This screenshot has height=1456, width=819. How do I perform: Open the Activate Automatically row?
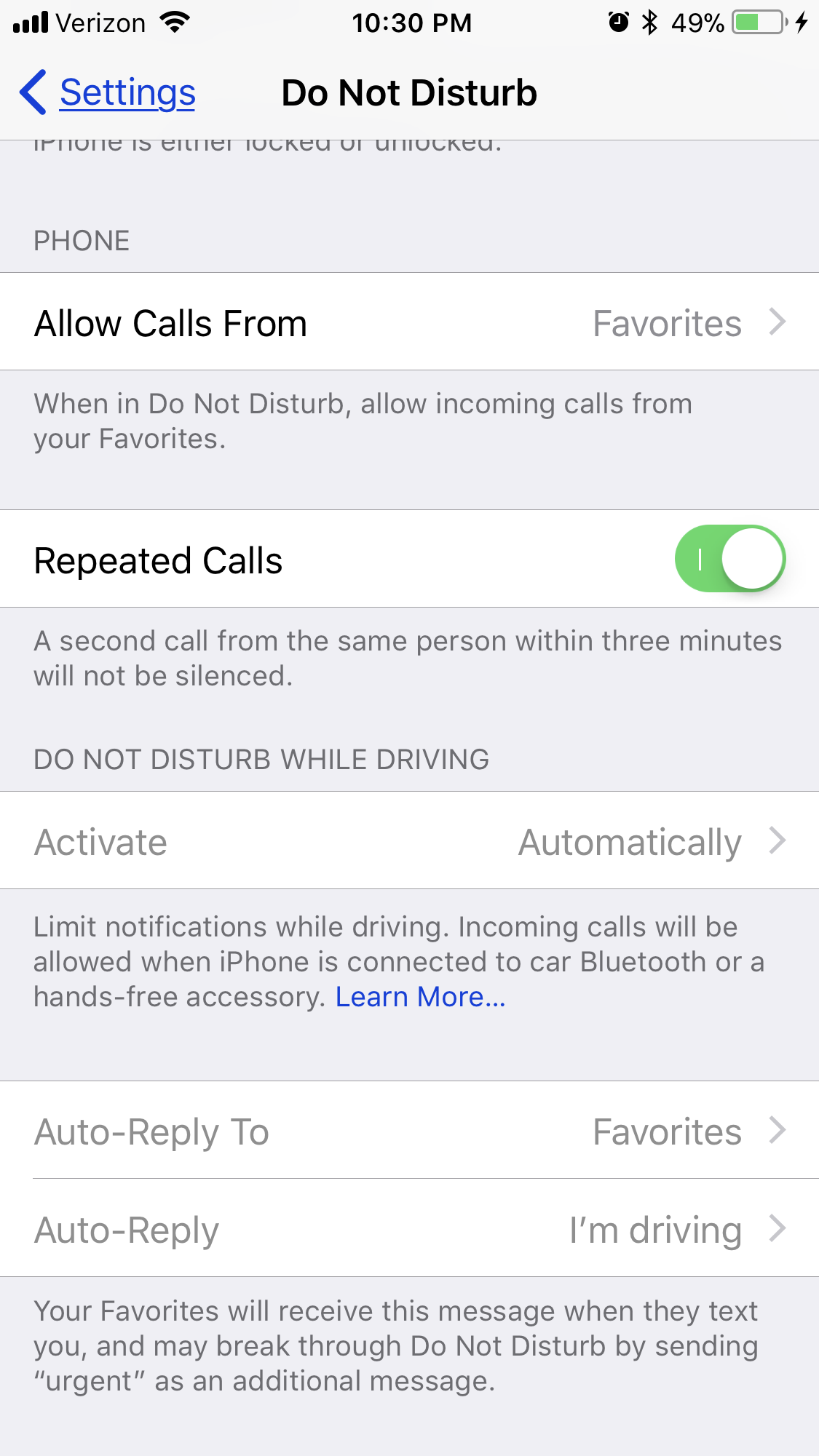(409, 840)
